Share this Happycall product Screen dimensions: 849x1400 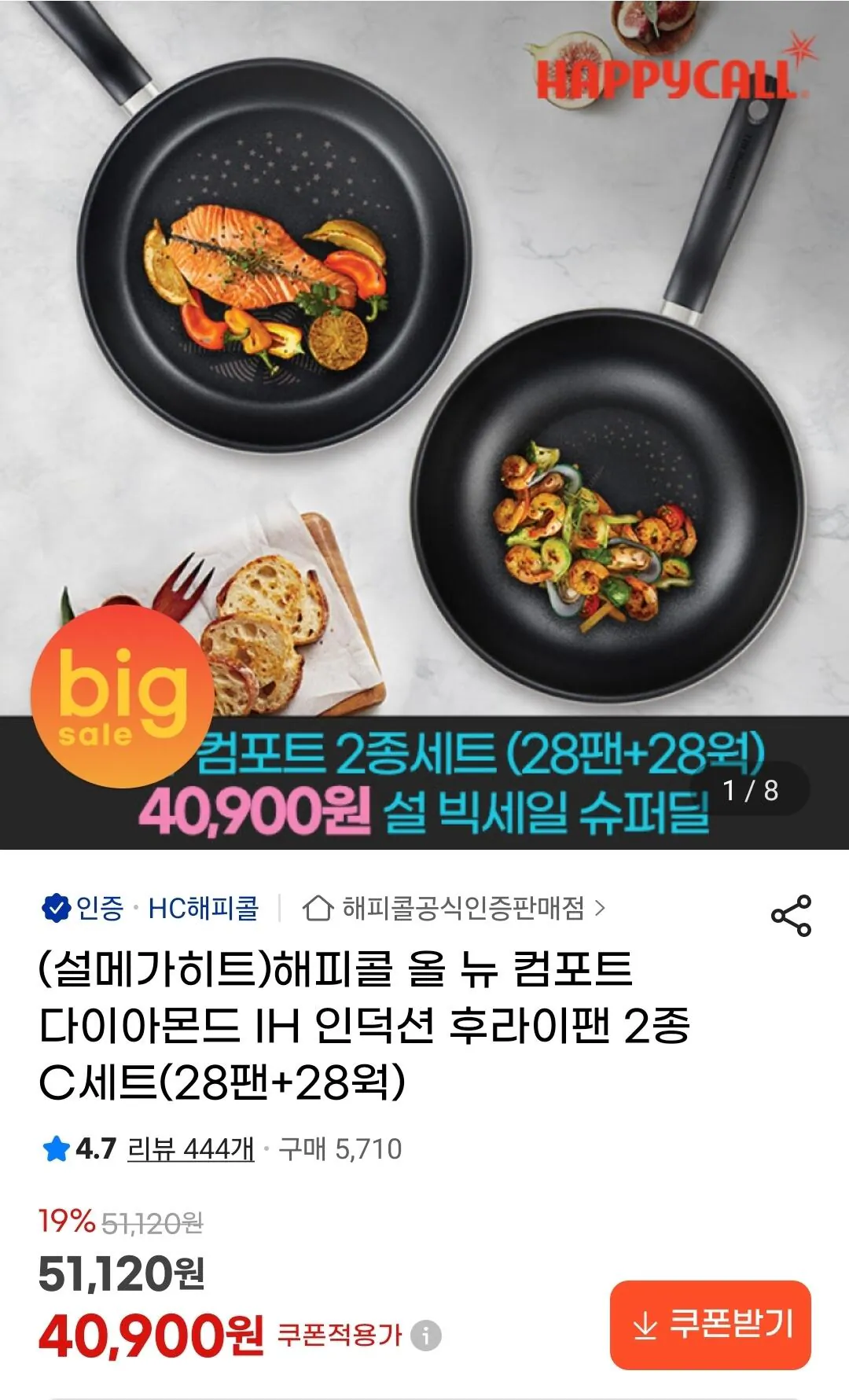(x=791, y=915)
